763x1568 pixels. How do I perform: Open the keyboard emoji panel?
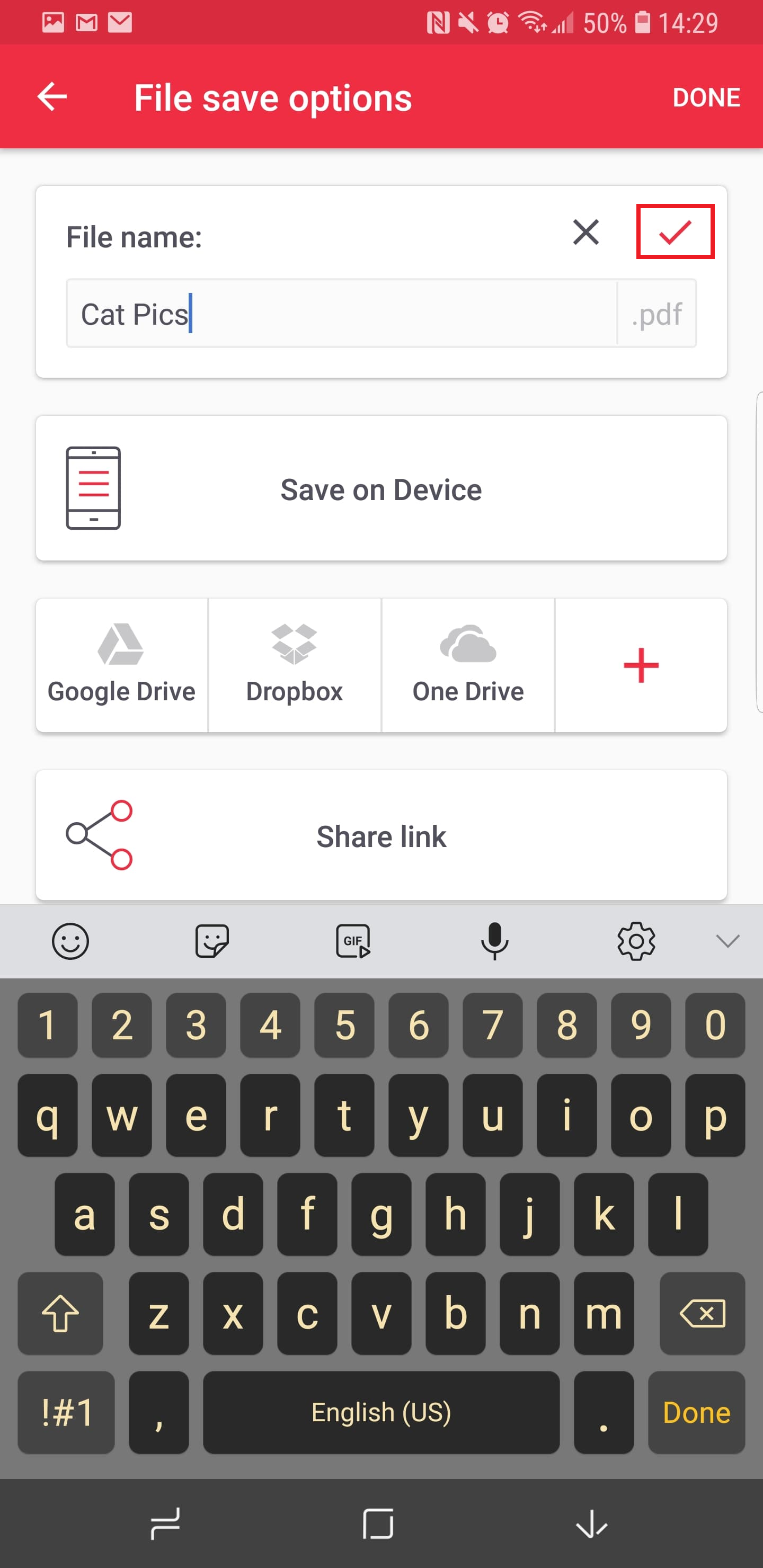click(x=70, y=941)
